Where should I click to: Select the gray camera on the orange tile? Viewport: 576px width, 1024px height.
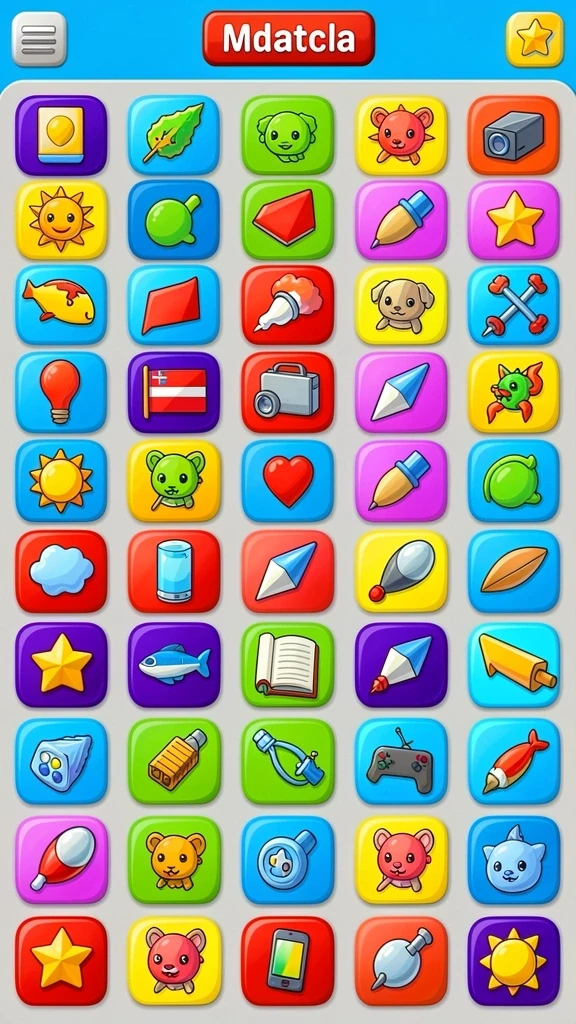[513, 135]
